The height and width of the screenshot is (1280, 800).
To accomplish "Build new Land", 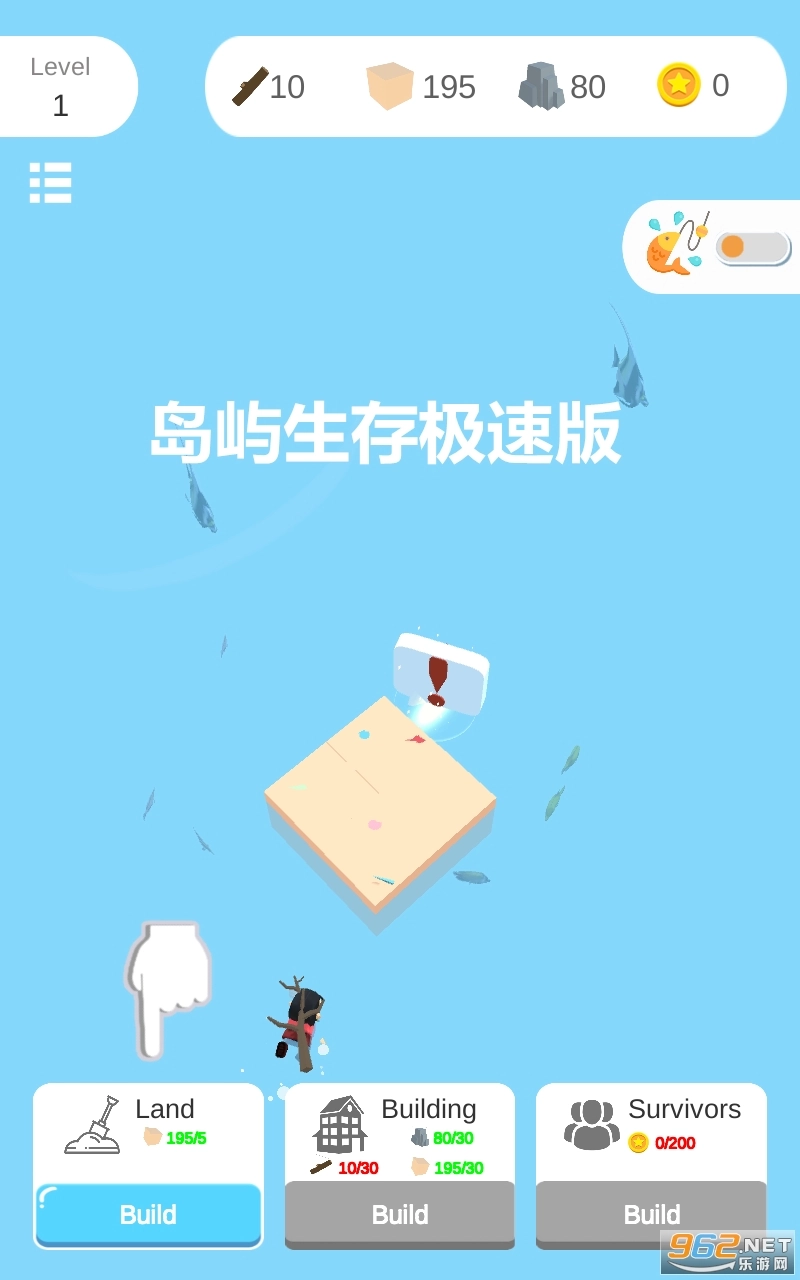I will (x=148, y=1214).
